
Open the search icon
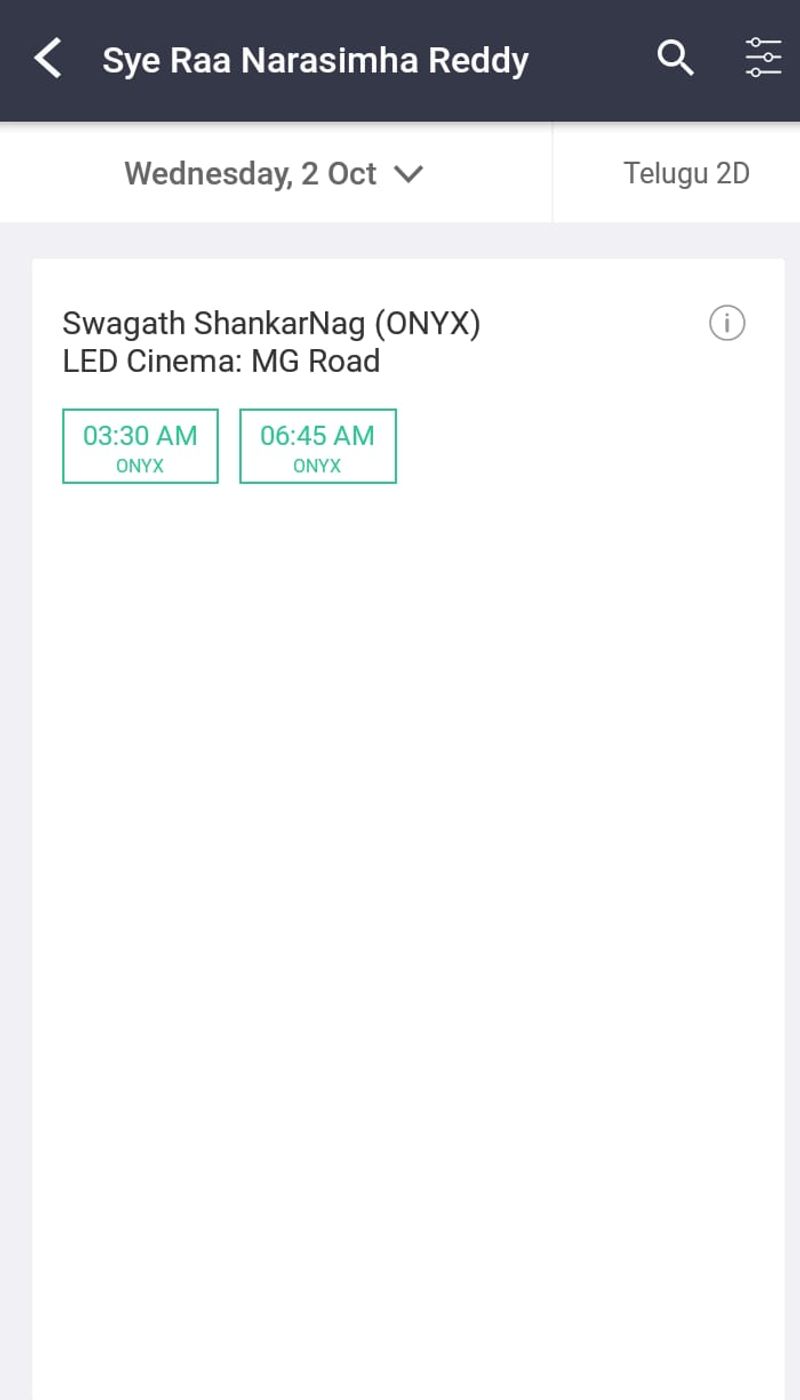click(675, 59)
